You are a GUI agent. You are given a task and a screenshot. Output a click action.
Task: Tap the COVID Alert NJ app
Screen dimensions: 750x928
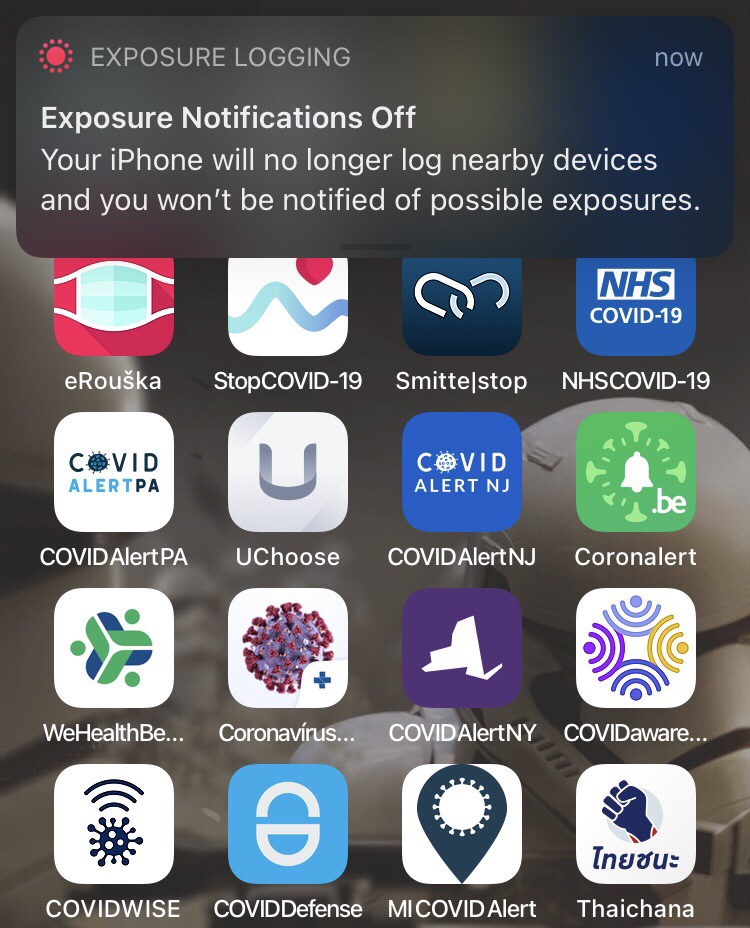point(462,472)
